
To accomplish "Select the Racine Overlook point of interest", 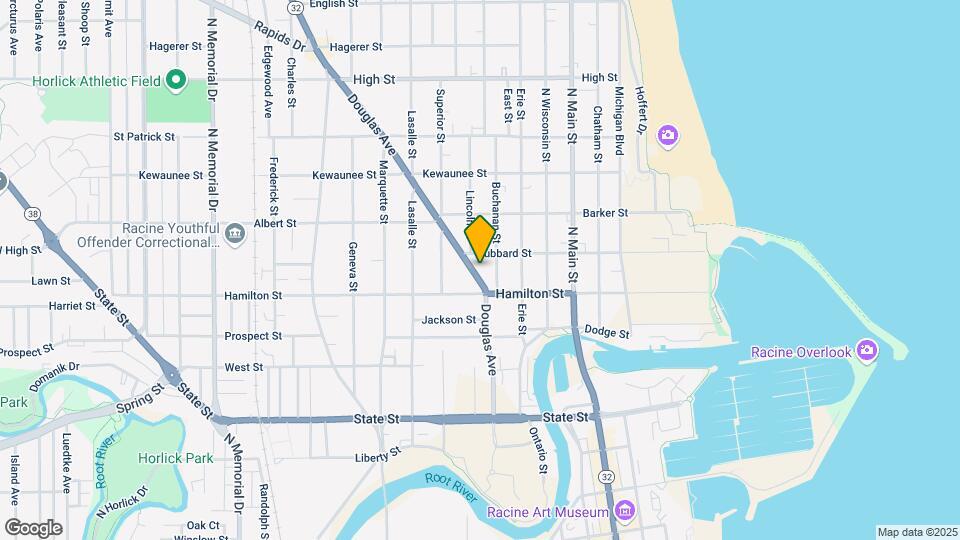I will 866,351.
